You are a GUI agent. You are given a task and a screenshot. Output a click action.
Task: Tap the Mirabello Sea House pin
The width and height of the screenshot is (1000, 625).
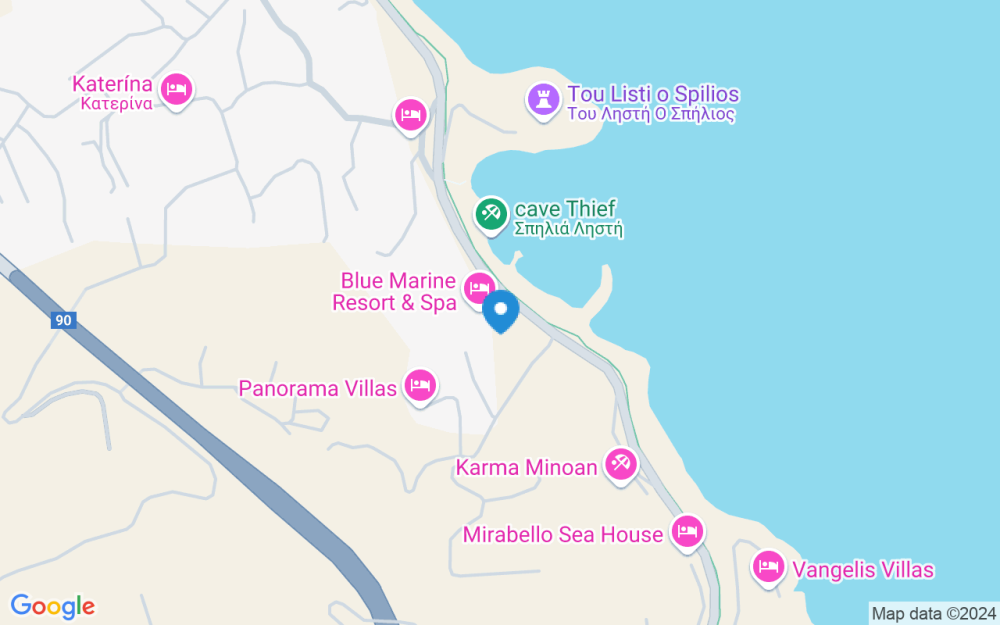point(686,531)
